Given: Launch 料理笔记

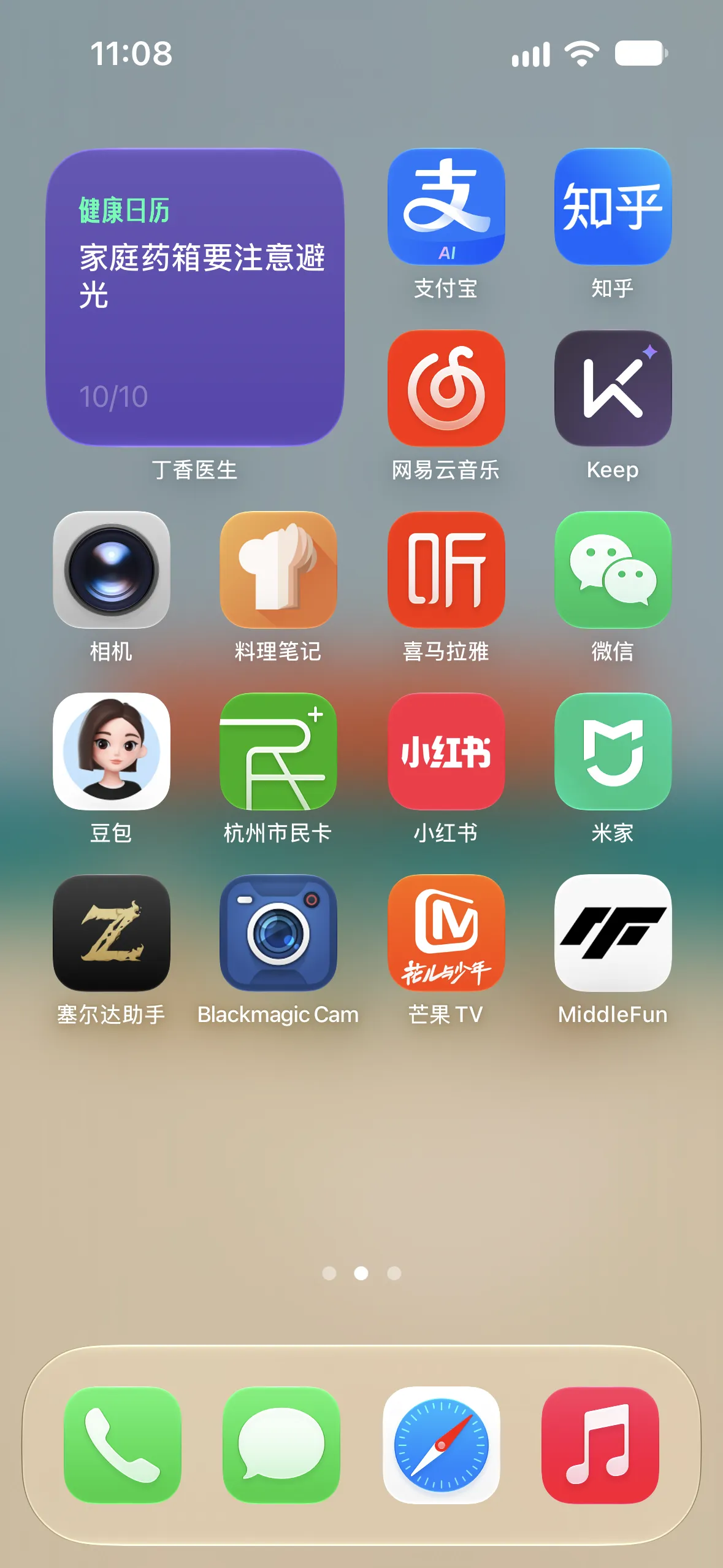Looking at the screenshot, I should coord(278,570).
